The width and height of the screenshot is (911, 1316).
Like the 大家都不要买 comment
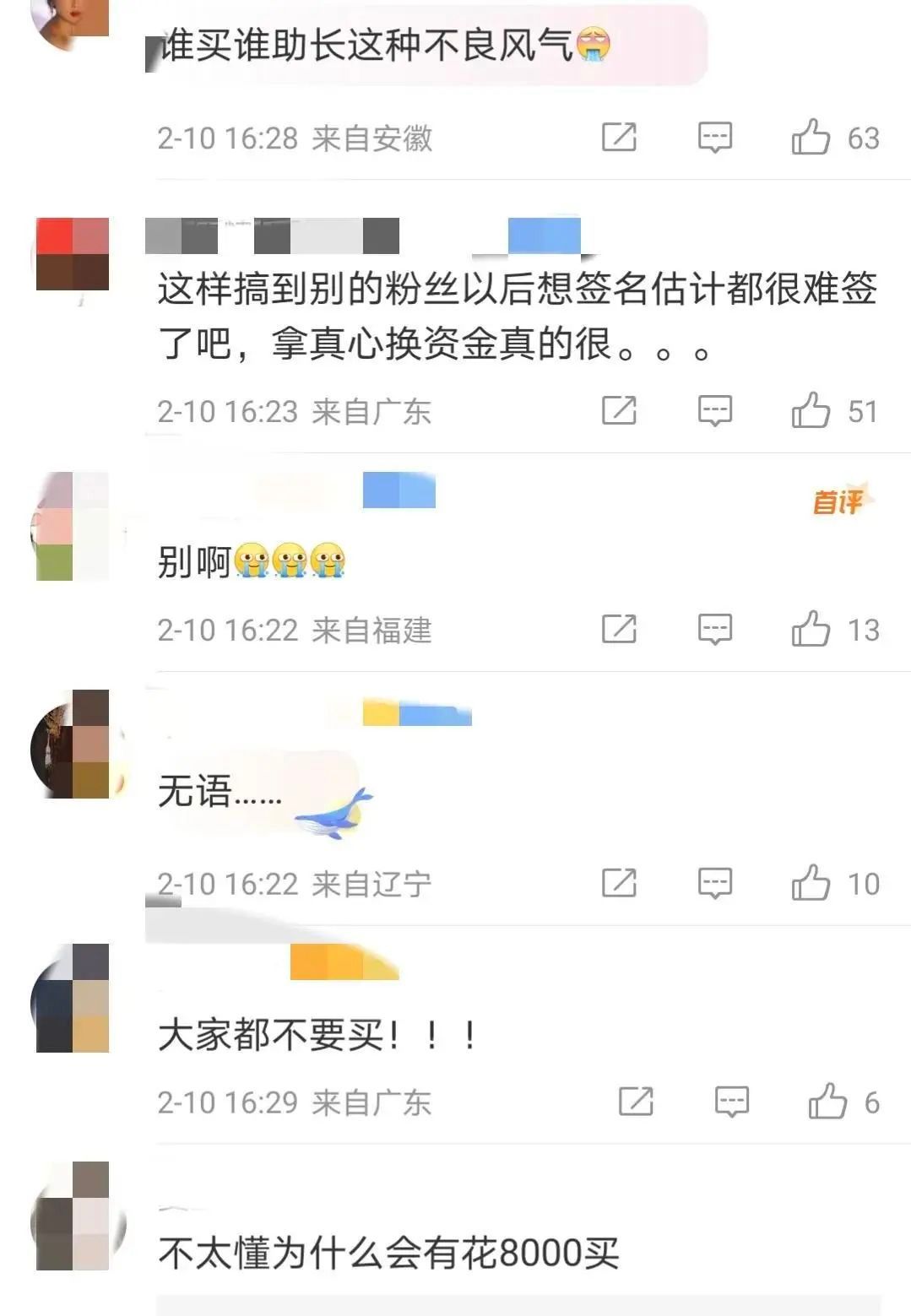(x=827, y=1102)
